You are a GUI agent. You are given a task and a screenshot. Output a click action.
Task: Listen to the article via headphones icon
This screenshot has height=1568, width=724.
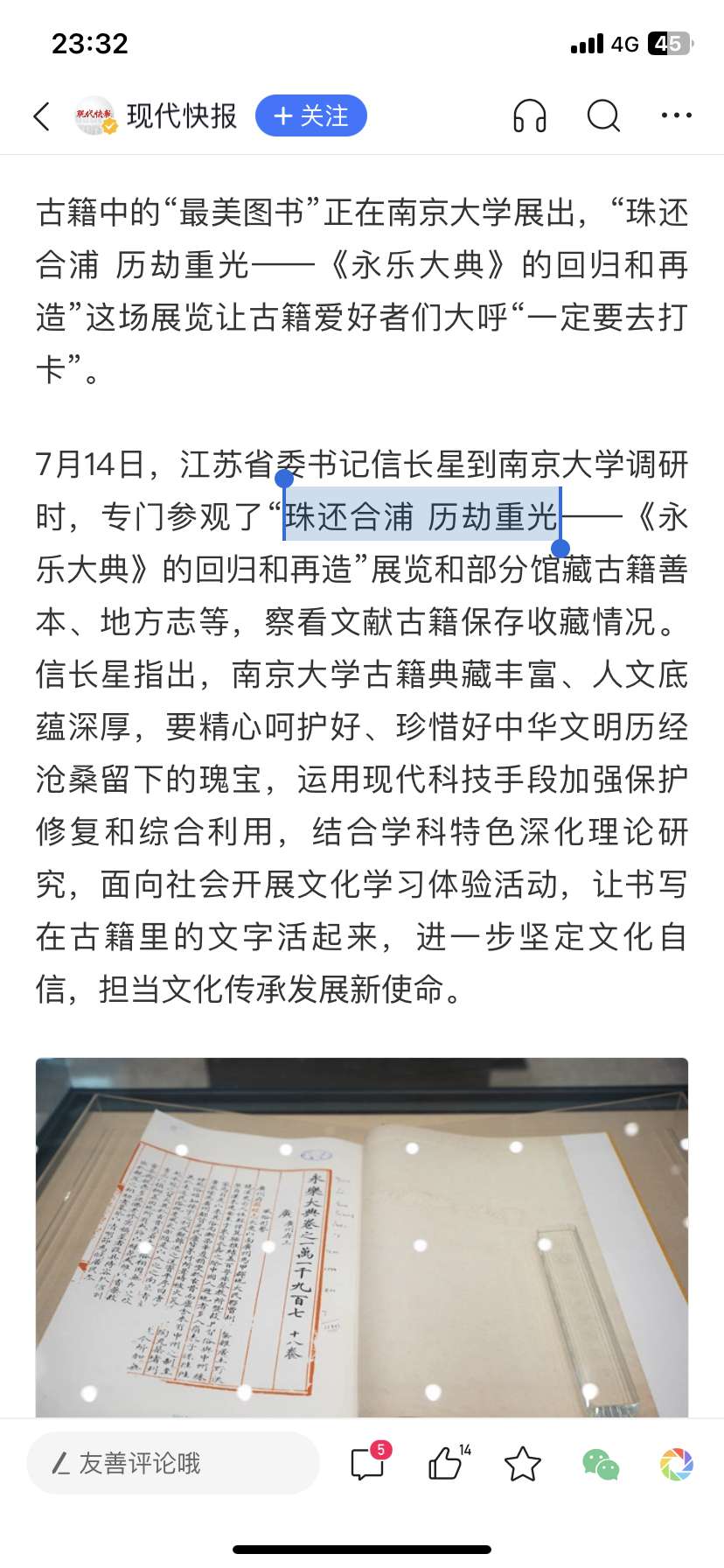pos(529,115)
